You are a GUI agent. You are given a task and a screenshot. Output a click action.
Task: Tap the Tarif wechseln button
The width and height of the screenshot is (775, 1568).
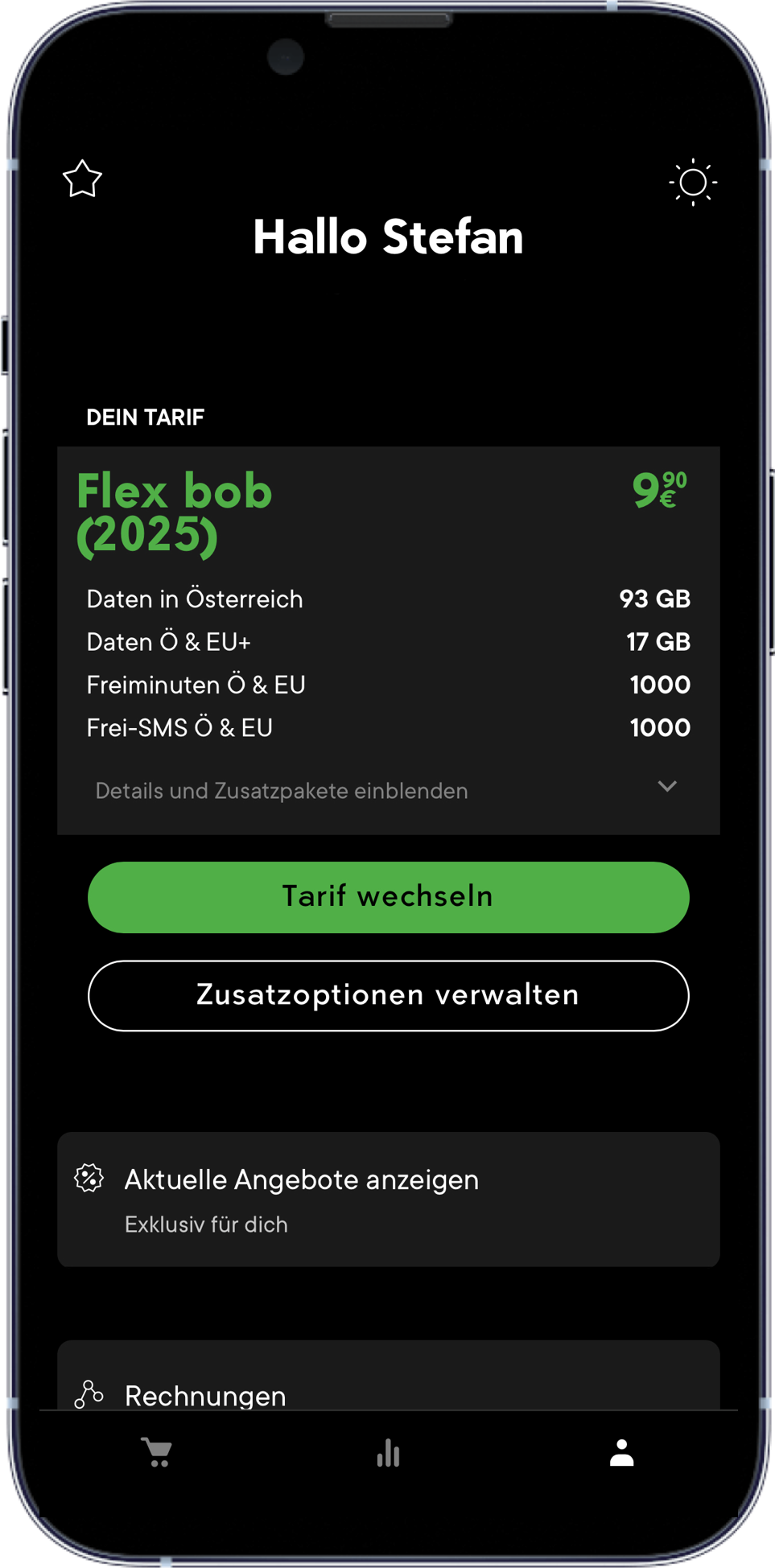point(388,897)
